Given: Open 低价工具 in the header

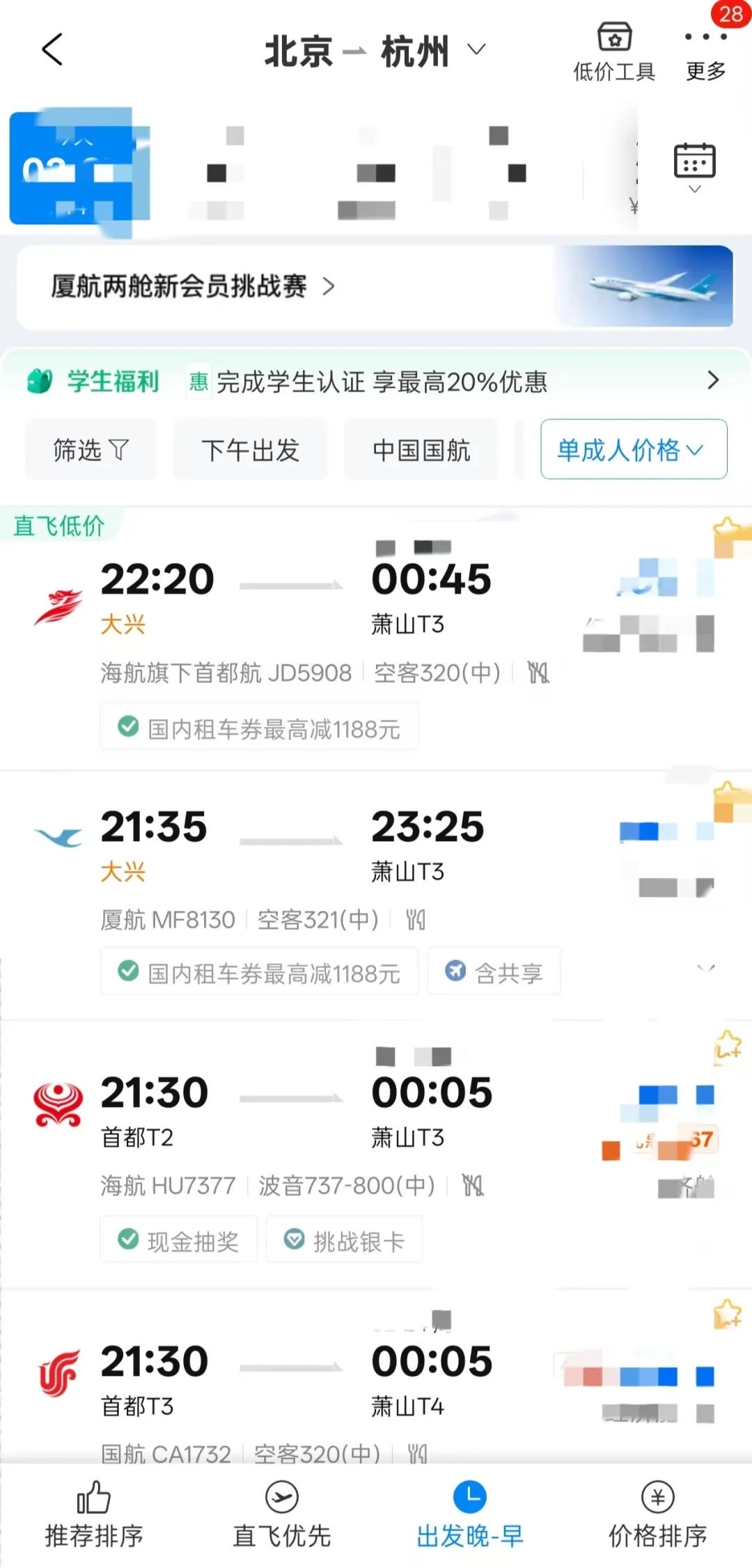Looking at the screenshot, I should pyautogui.click(x=613, y=52).
